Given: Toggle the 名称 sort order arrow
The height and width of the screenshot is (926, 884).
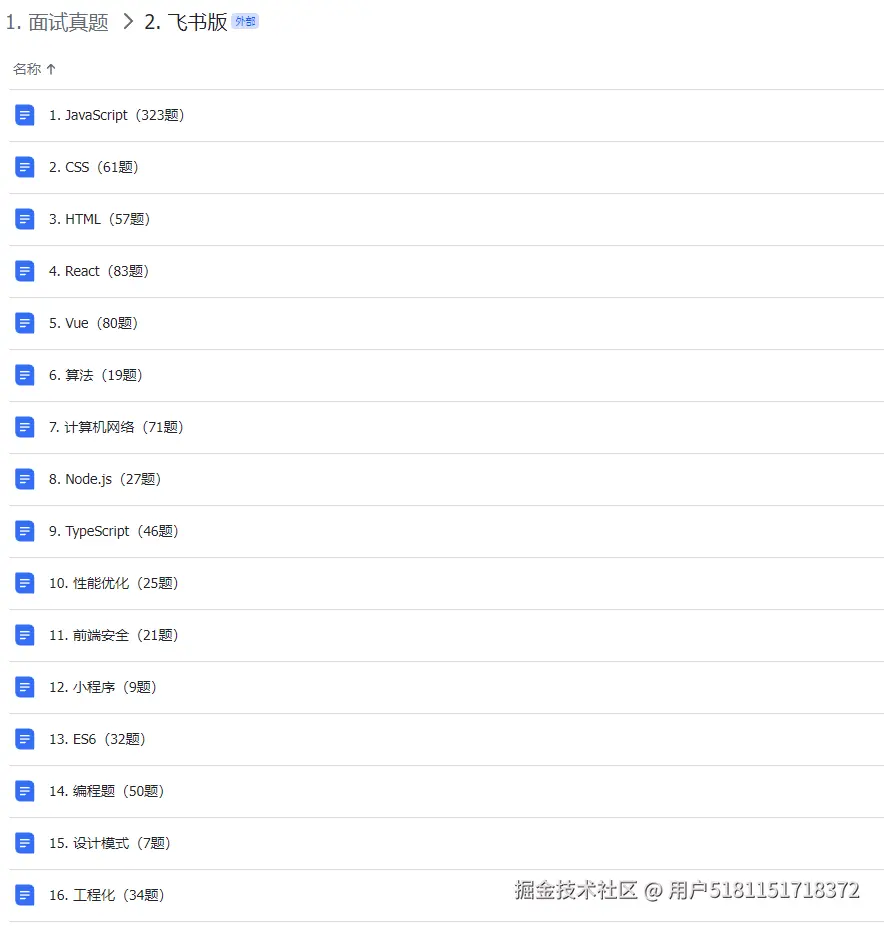Looking at the screenshot, I should pos(52,69).
